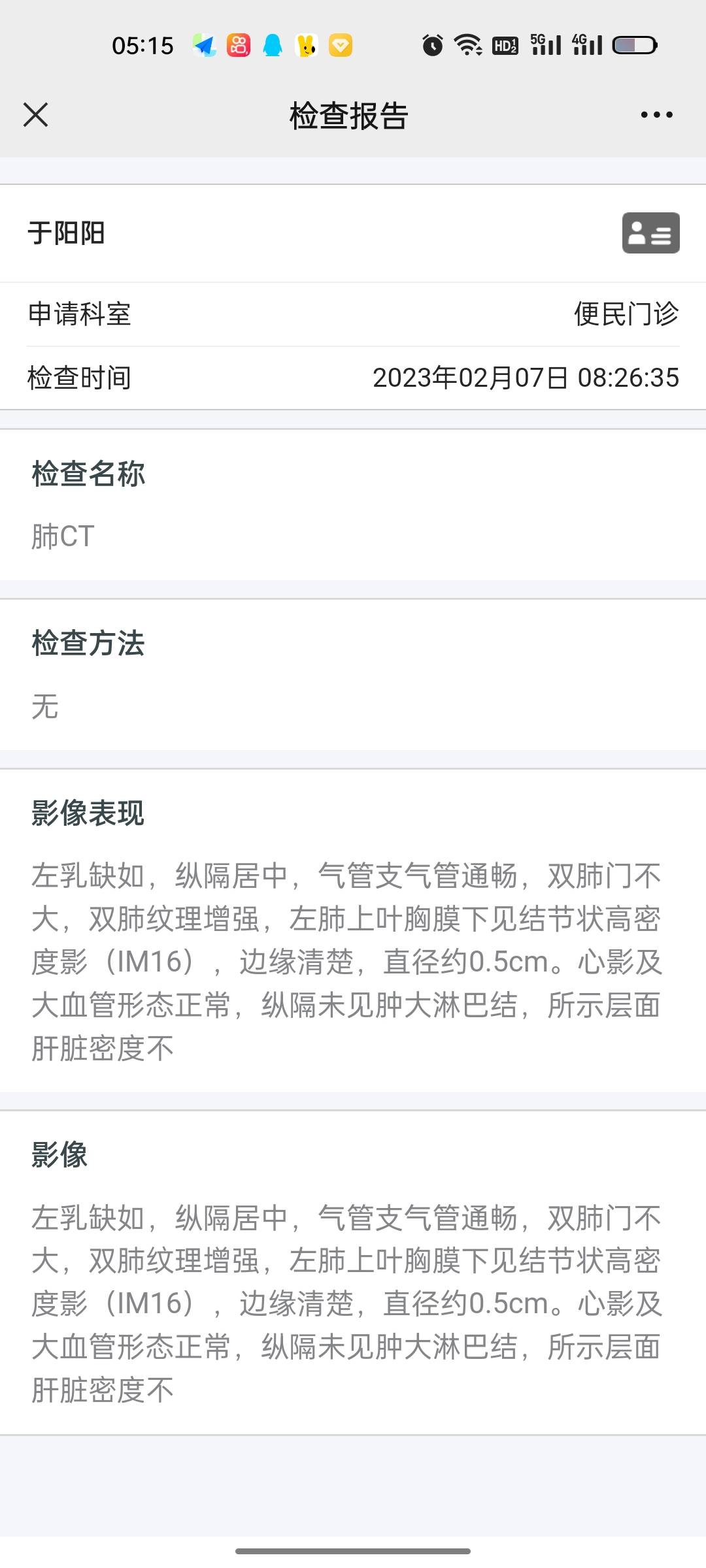Tap the Wi-Fi icon in the status bar
The image size is (706, 1568).
coord(469,46)
